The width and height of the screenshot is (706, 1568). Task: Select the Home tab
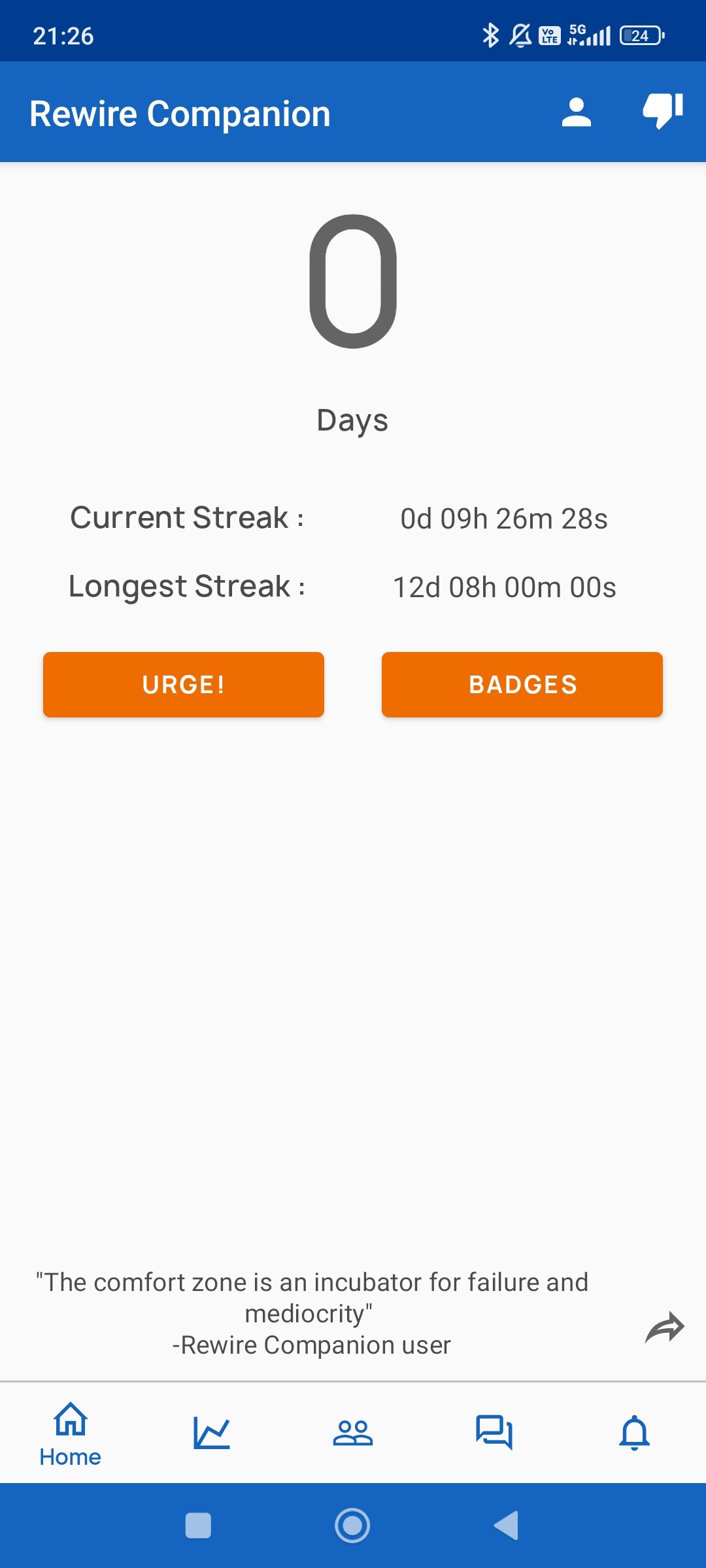click(x=71, y=1434)
